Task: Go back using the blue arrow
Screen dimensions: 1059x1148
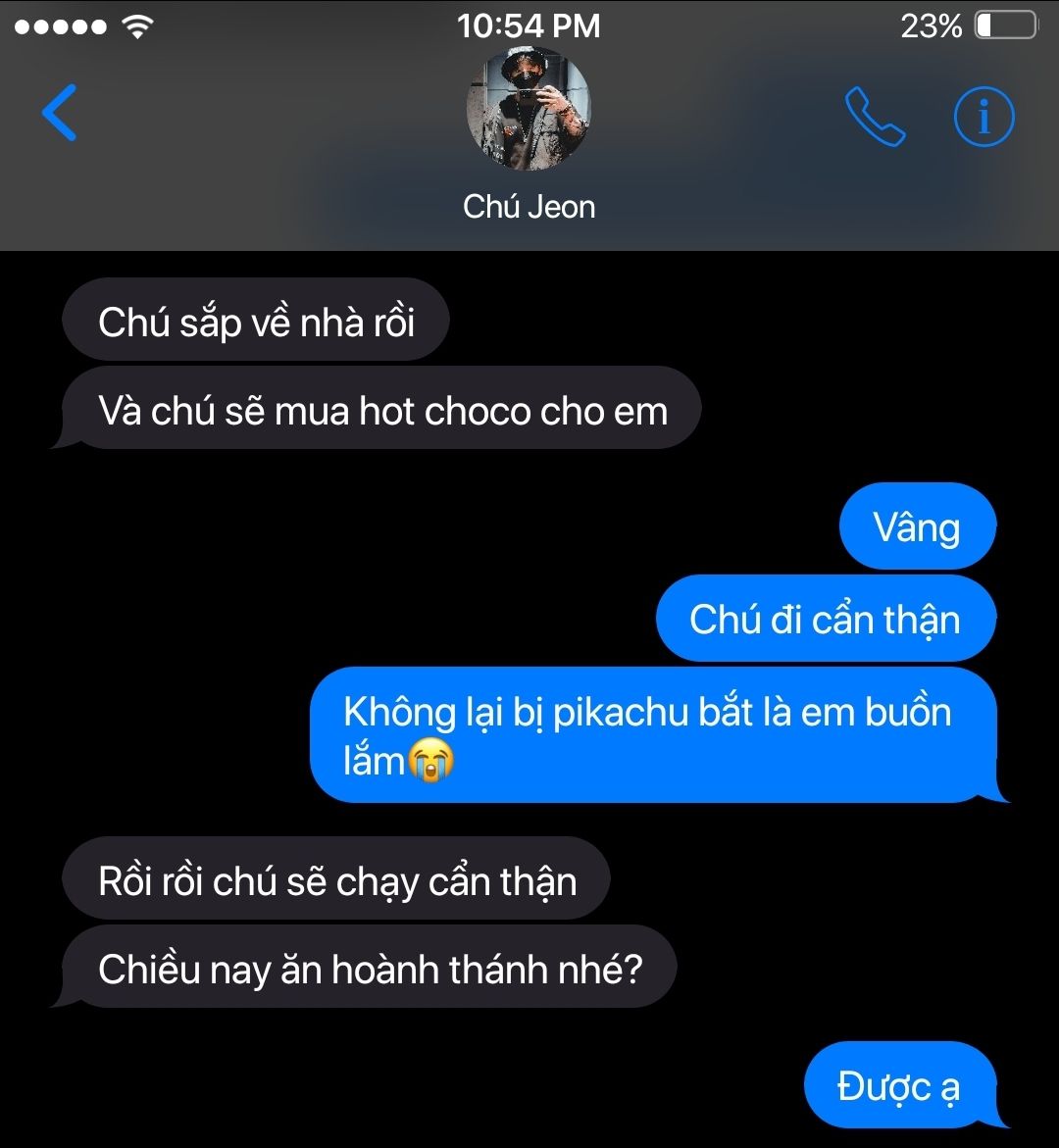Action: pos(59,112)
